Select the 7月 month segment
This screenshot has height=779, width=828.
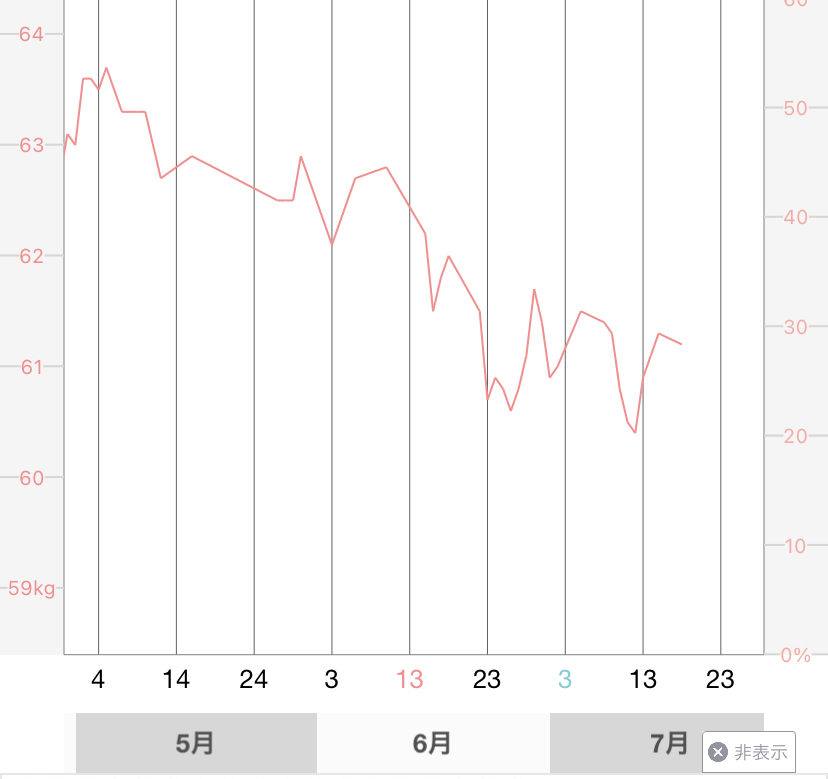pyautogui.click(x=640, y=743)
